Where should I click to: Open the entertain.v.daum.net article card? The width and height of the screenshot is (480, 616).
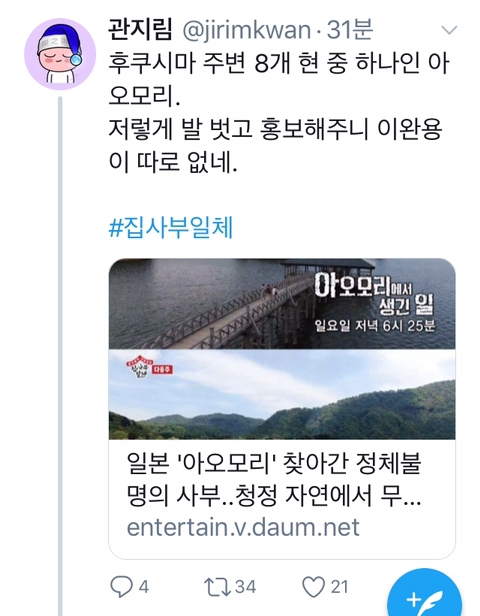[x=282, y=408]
